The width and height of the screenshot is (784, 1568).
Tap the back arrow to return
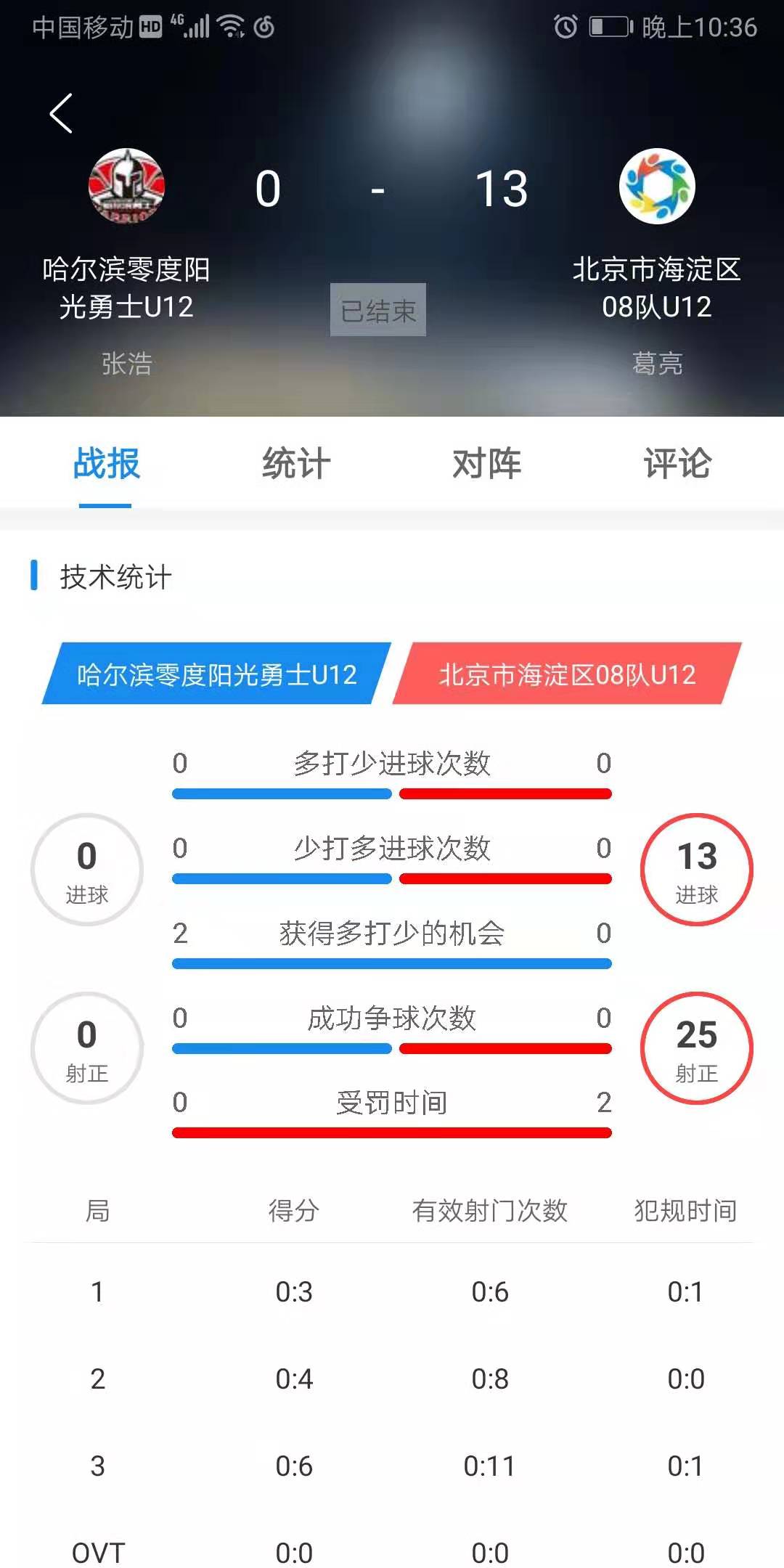tap(62, 113)
